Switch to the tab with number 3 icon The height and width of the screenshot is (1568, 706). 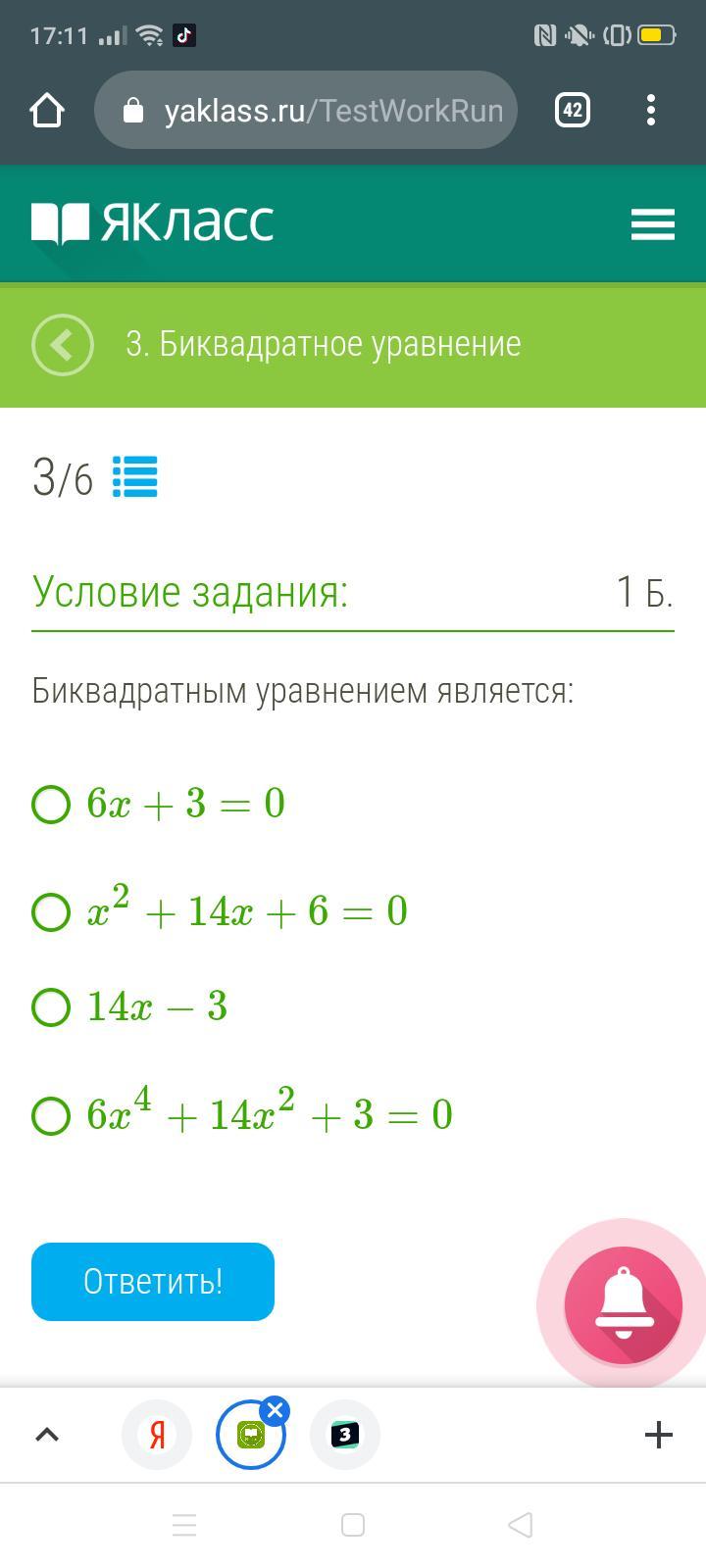pos(345,1435)
